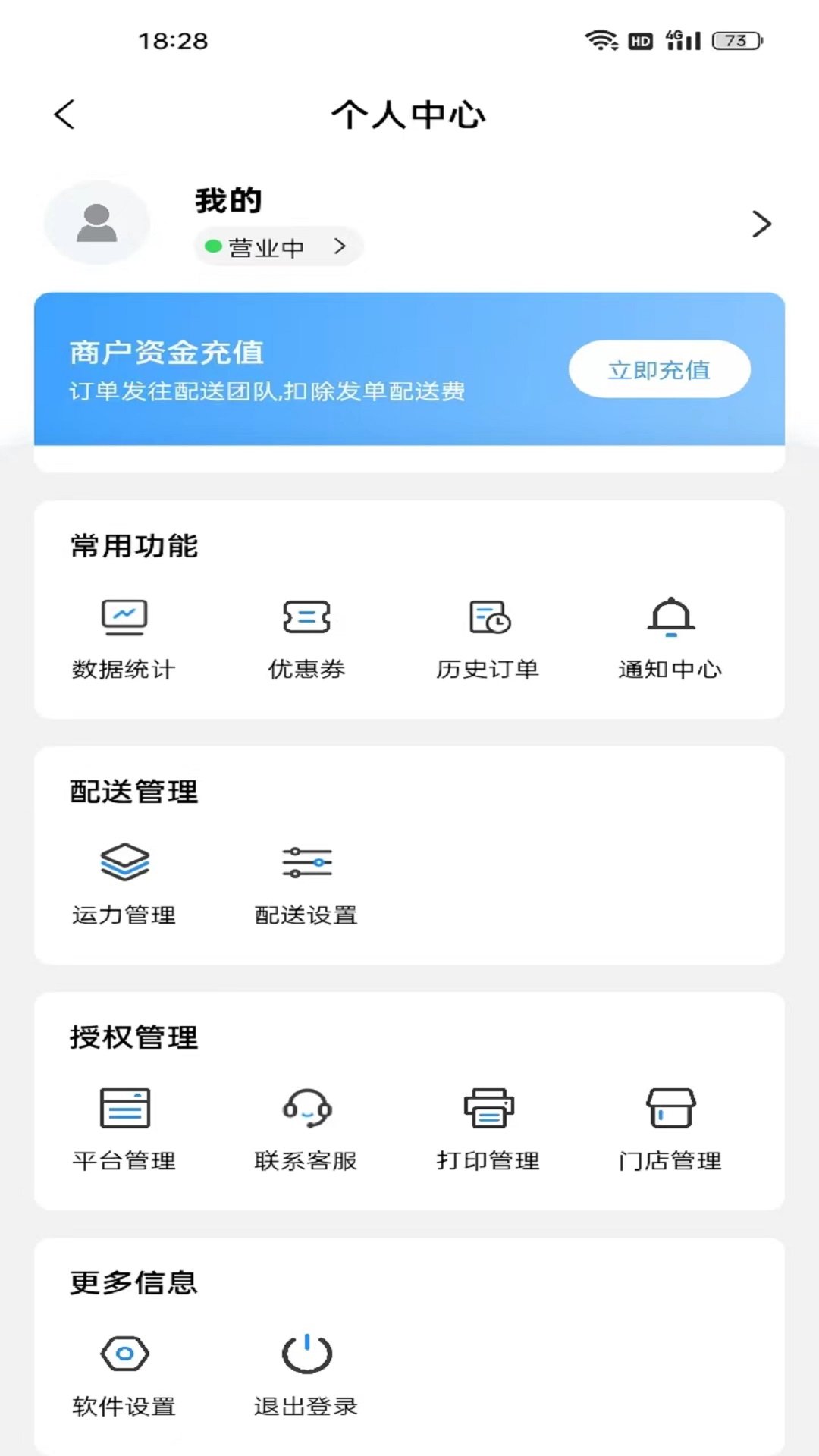Expand the 营业中 business status selector
This screenshot has width=819, height=1456.
[x=278, y=246]
